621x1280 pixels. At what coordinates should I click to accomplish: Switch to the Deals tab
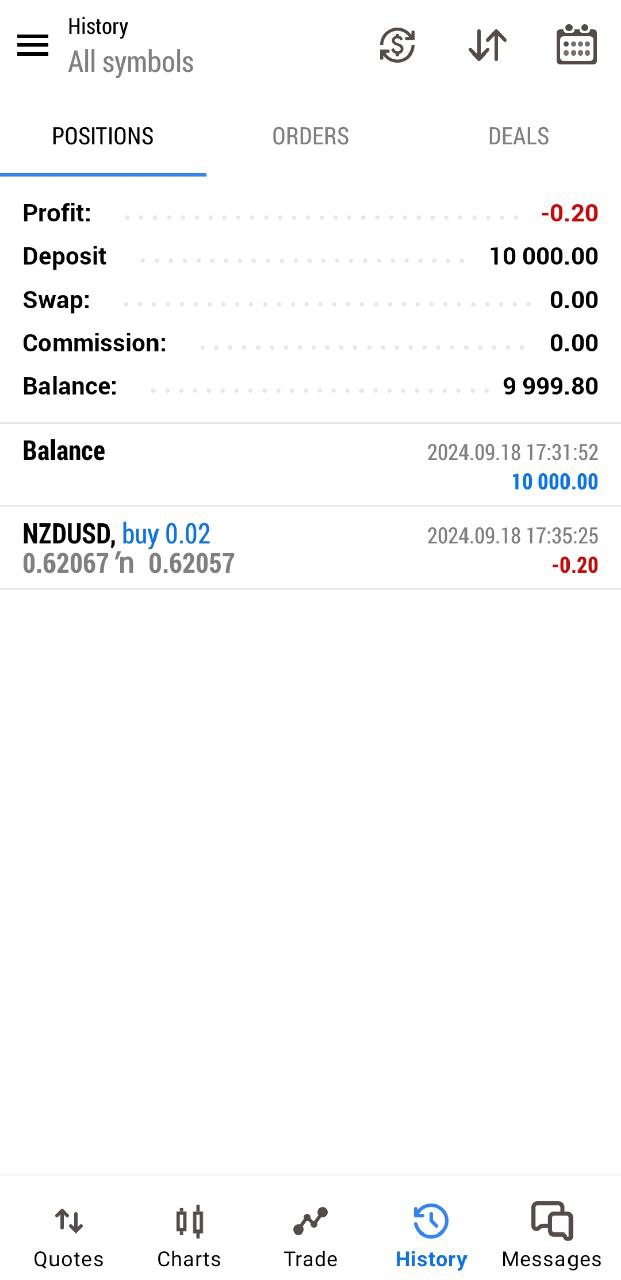(518, 137)
